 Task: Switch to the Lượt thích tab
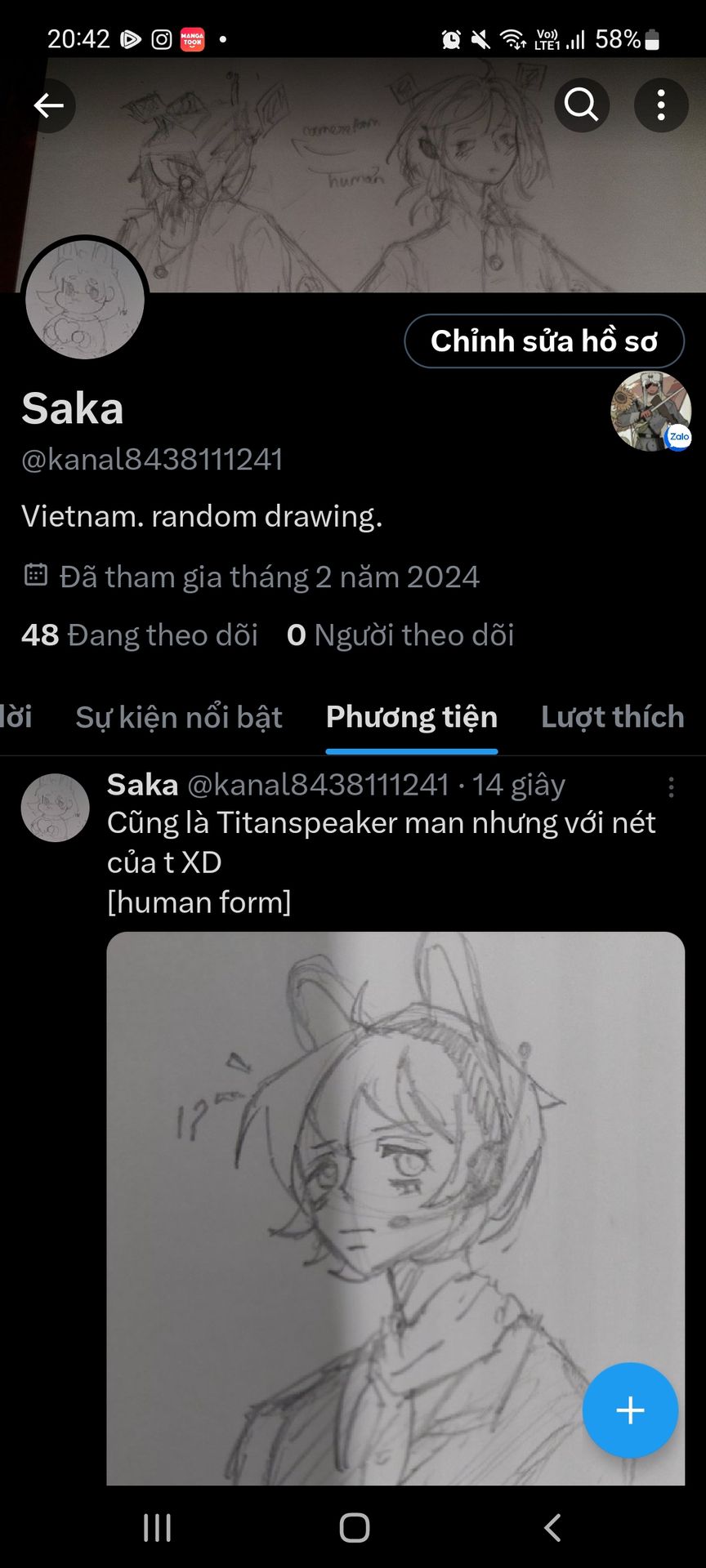612,717
